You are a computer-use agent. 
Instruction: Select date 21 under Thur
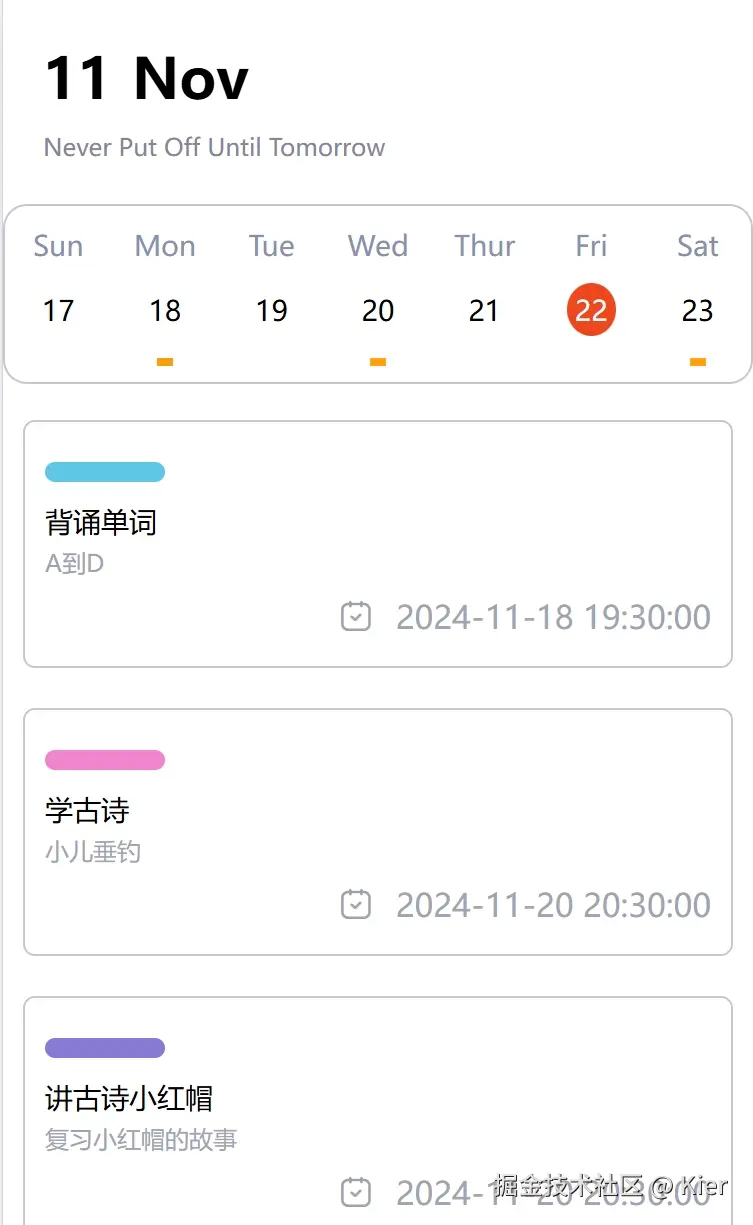pyautogui.click(x=484, y=310)
